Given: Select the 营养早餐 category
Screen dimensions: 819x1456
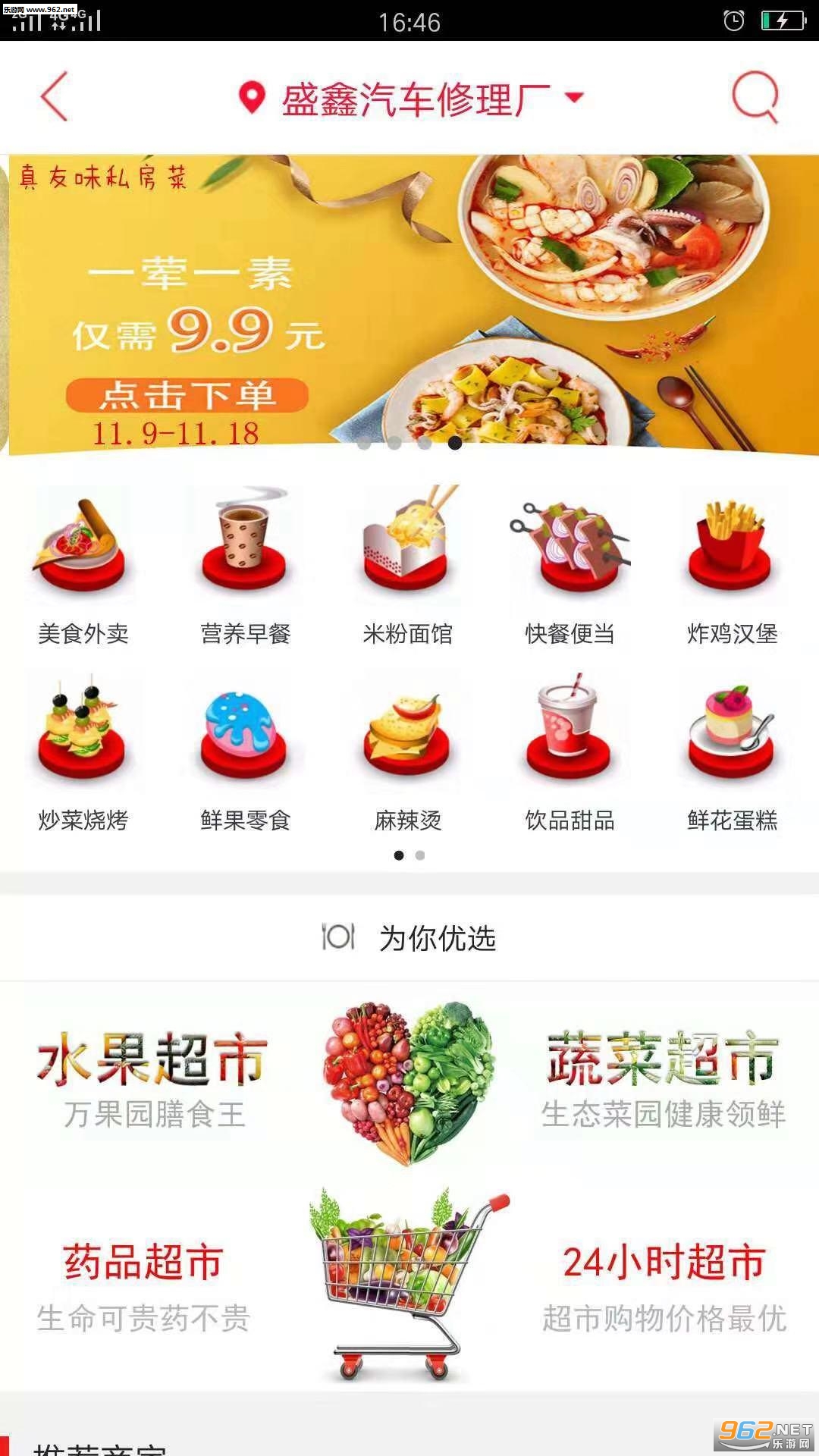Looking at the screenshot, I should click(245, 566).
